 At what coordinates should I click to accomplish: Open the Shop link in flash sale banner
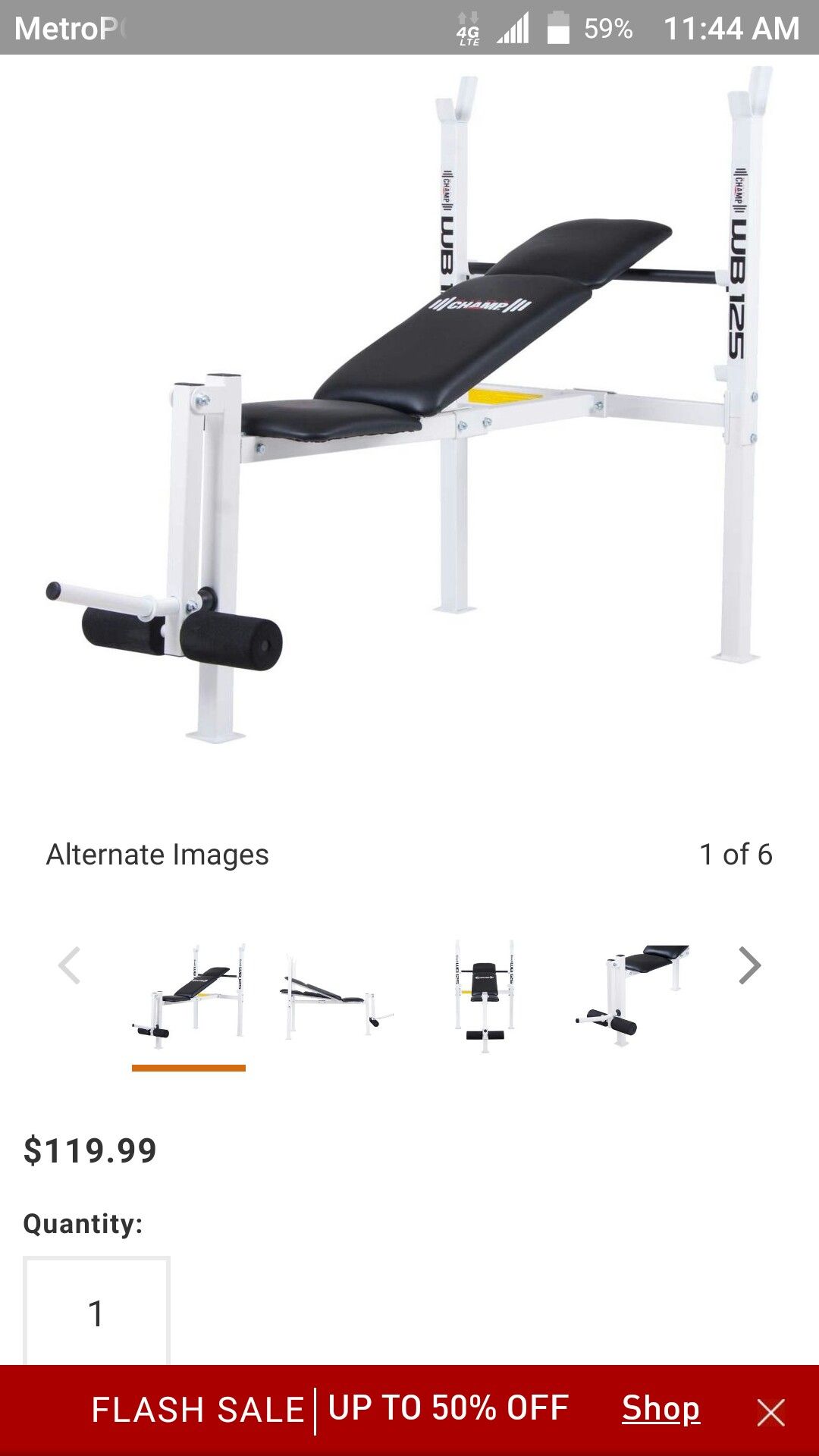pyautogui.click(x=661, y=1408)
